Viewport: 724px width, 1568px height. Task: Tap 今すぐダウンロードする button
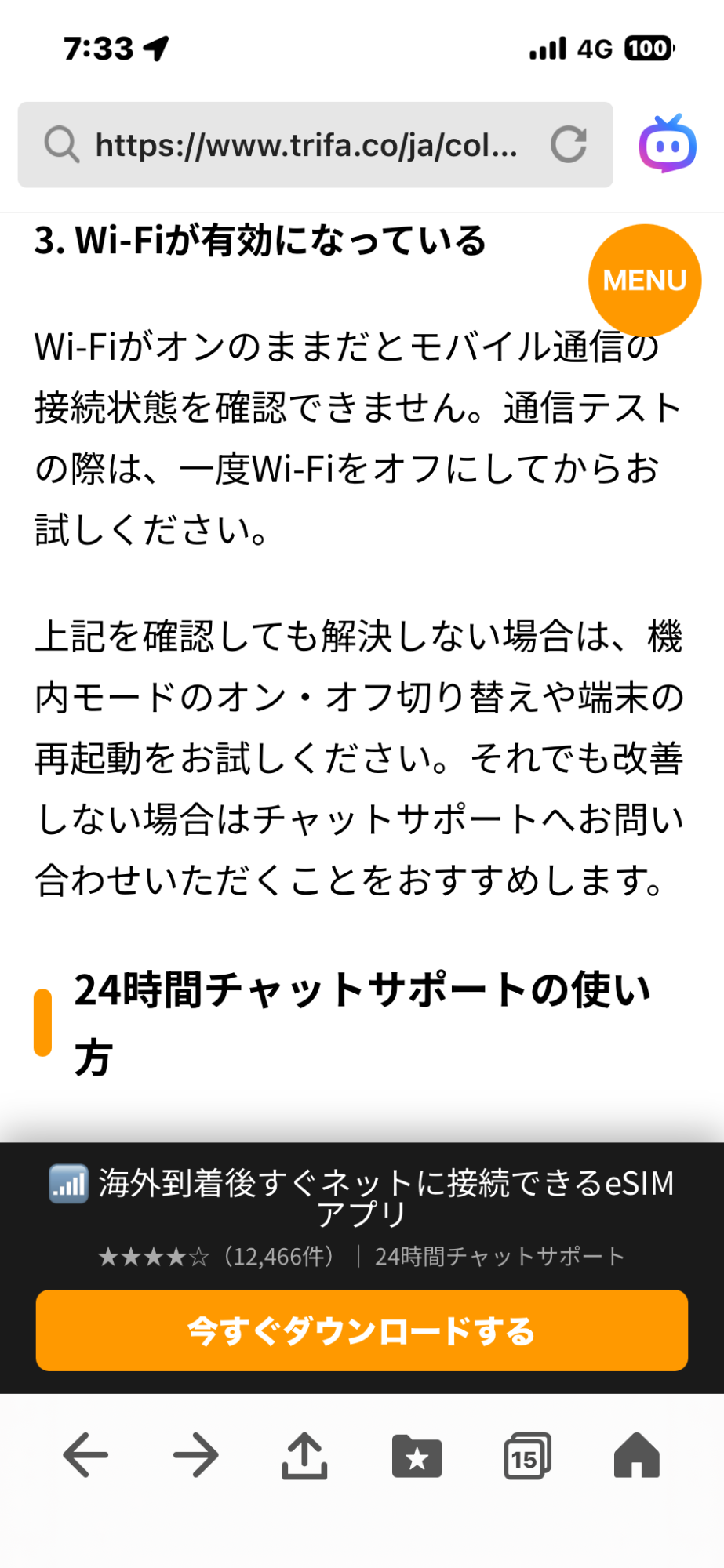[x=362, y=1330]
